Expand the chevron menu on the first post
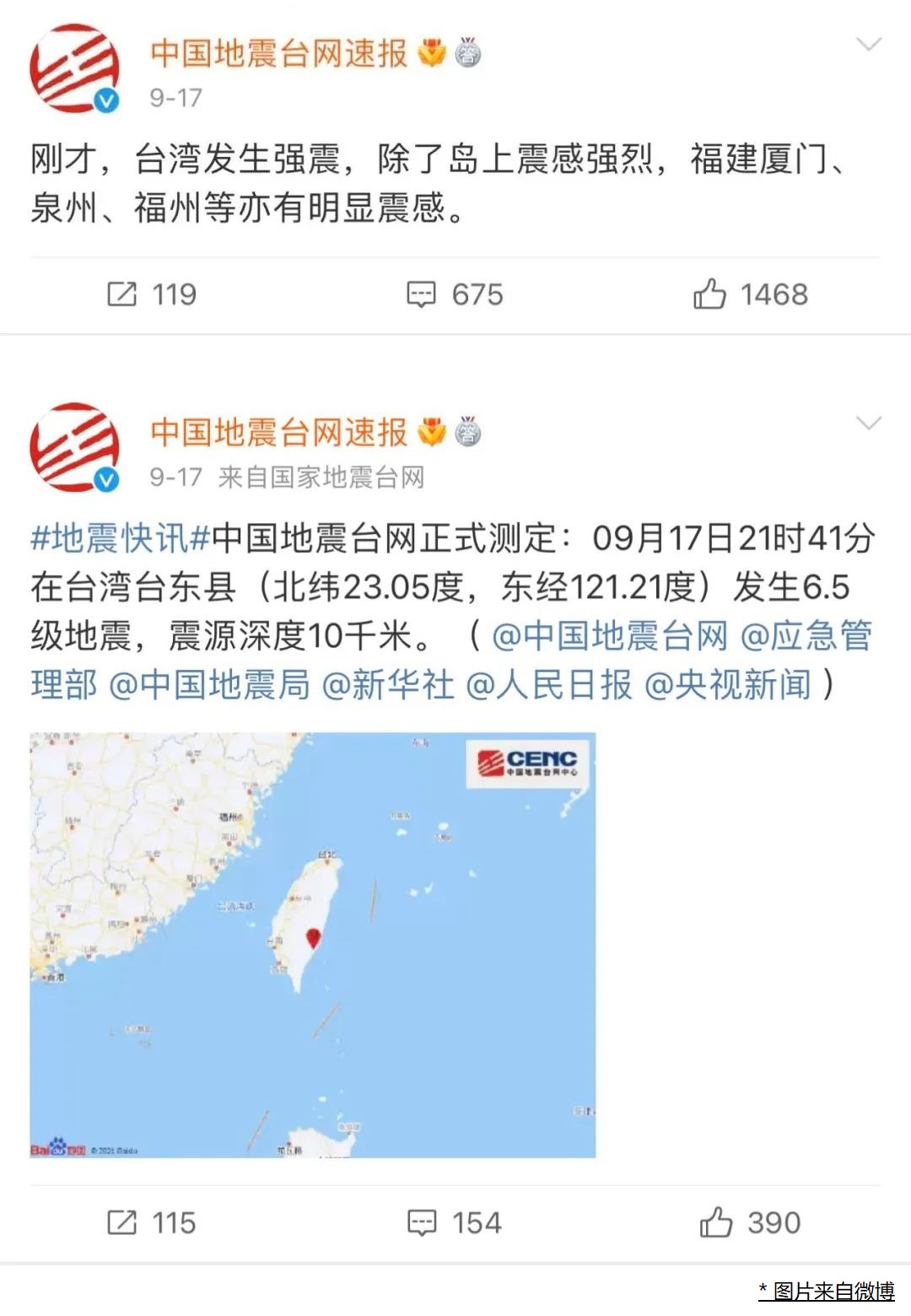Viewport: 911px width, 1316px height. [868, 45]
